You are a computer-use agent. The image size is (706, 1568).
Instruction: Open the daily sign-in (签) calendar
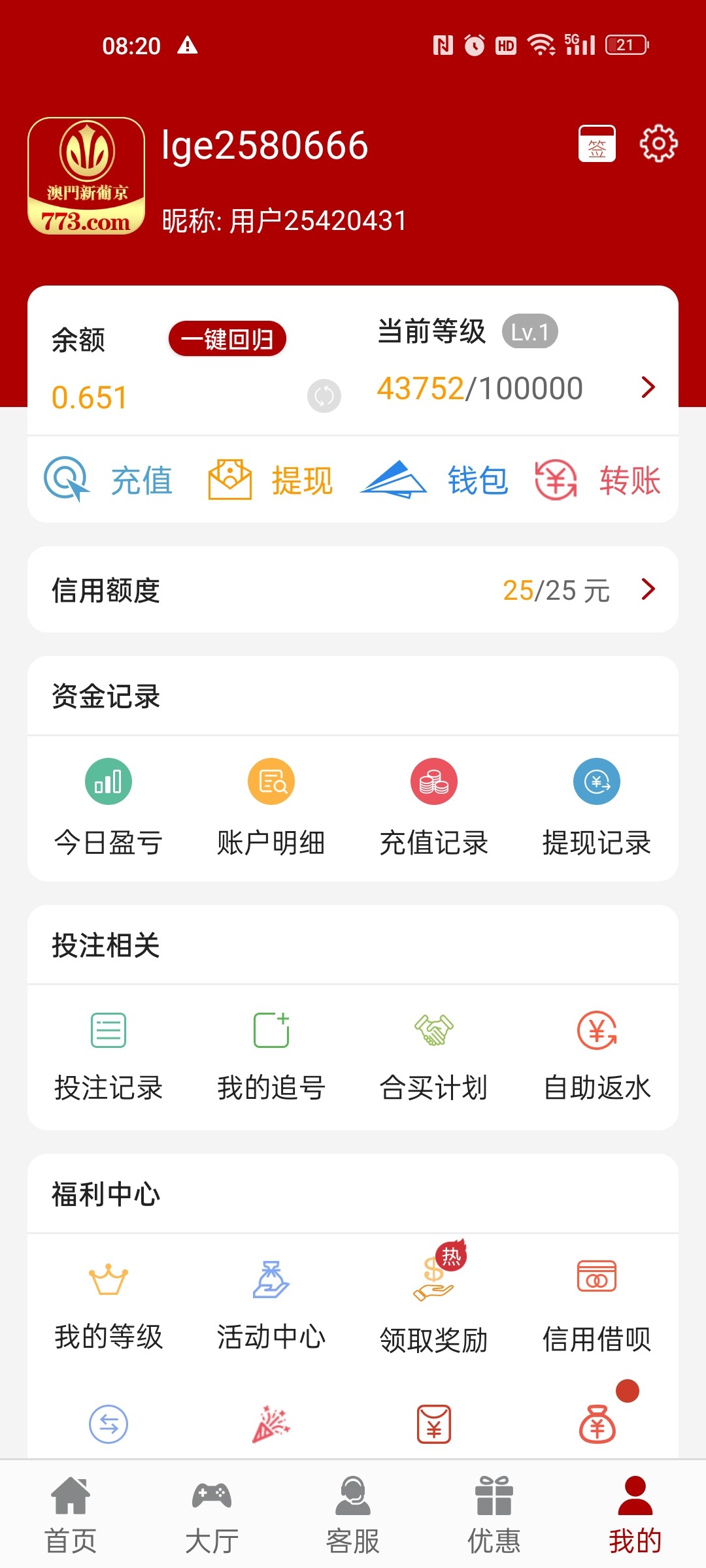[x=597, y=144]
